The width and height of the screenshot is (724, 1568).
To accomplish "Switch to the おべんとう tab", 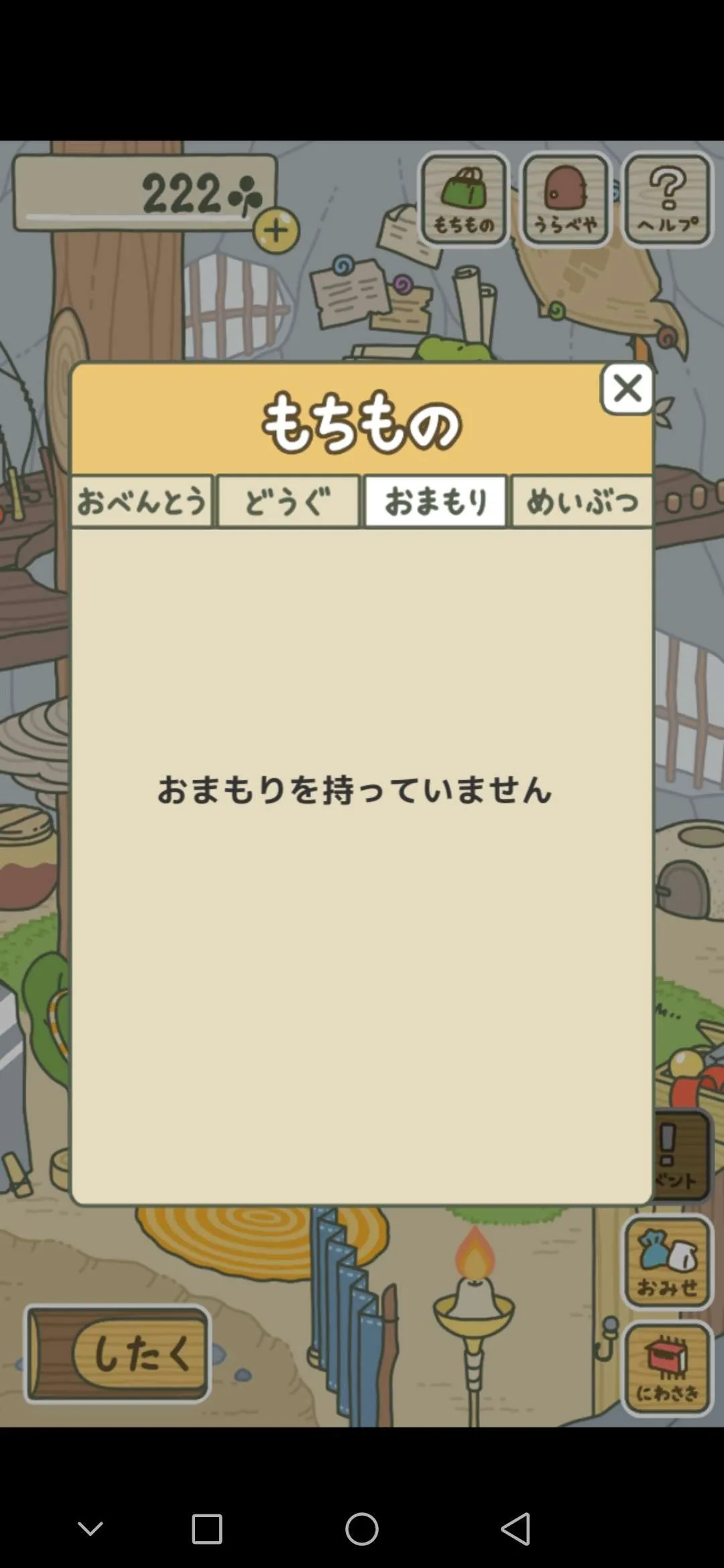I will (142, 501).
